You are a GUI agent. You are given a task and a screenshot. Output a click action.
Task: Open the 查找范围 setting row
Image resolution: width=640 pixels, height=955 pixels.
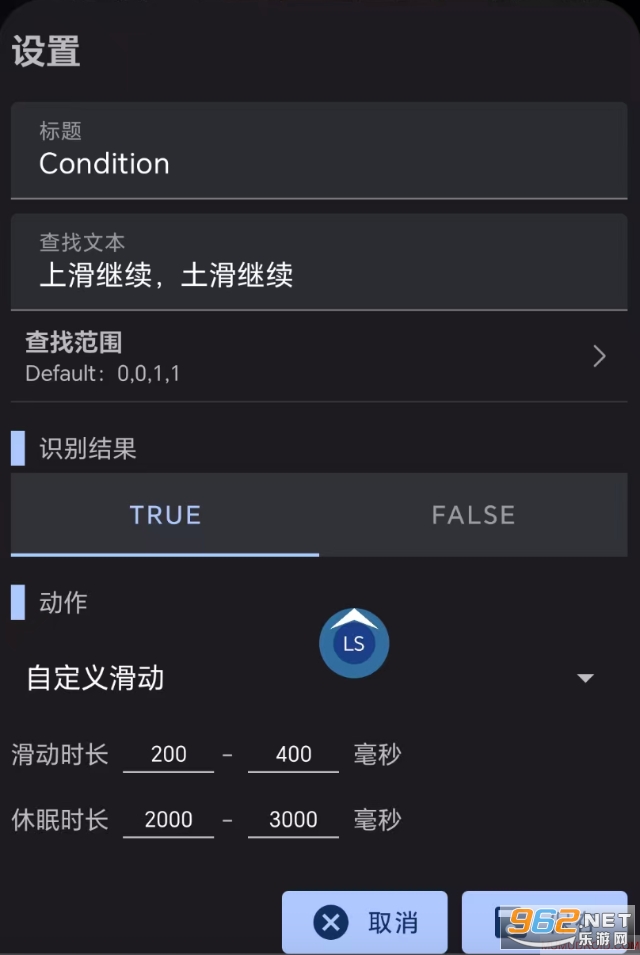(318, 357)
